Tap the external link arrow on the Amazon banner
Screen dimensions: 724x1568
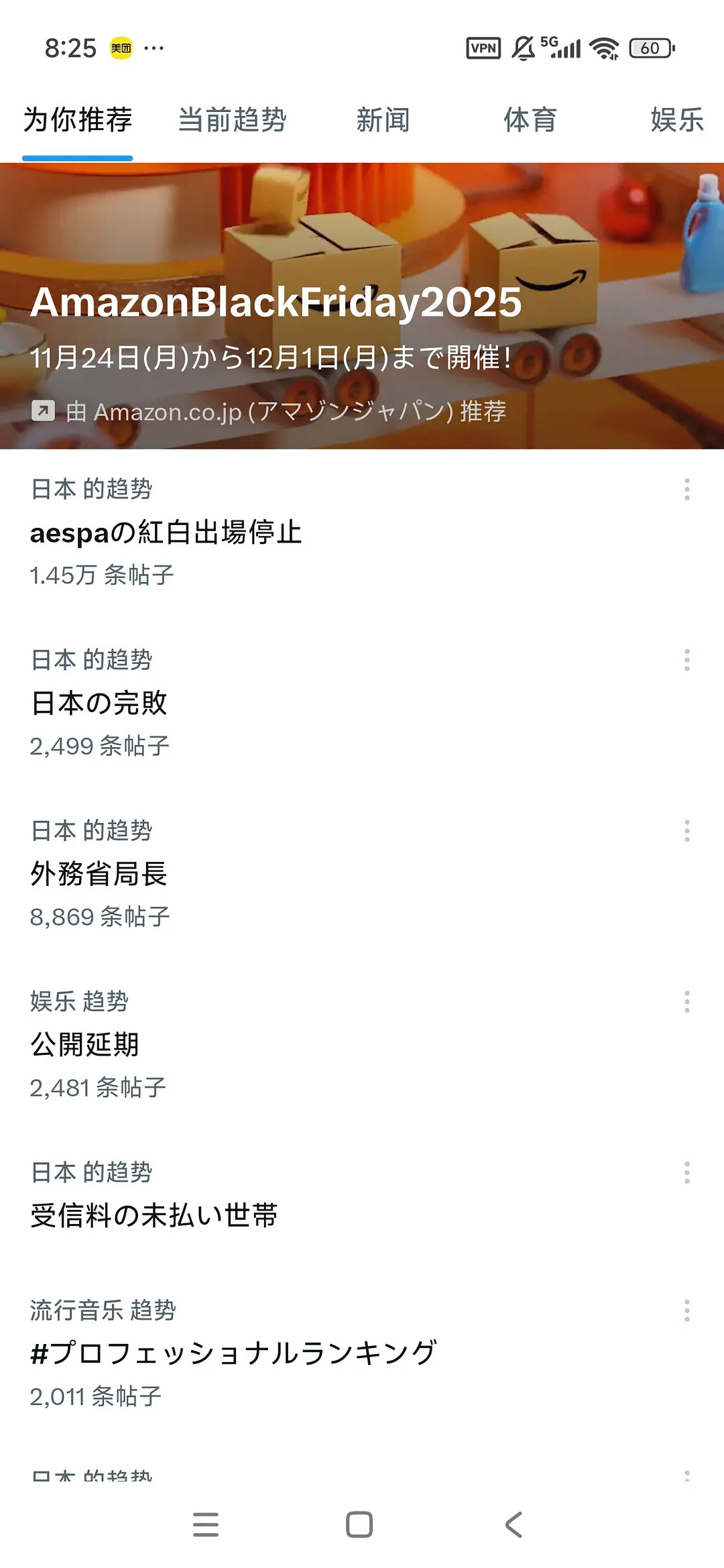click(x=44, y=412)
